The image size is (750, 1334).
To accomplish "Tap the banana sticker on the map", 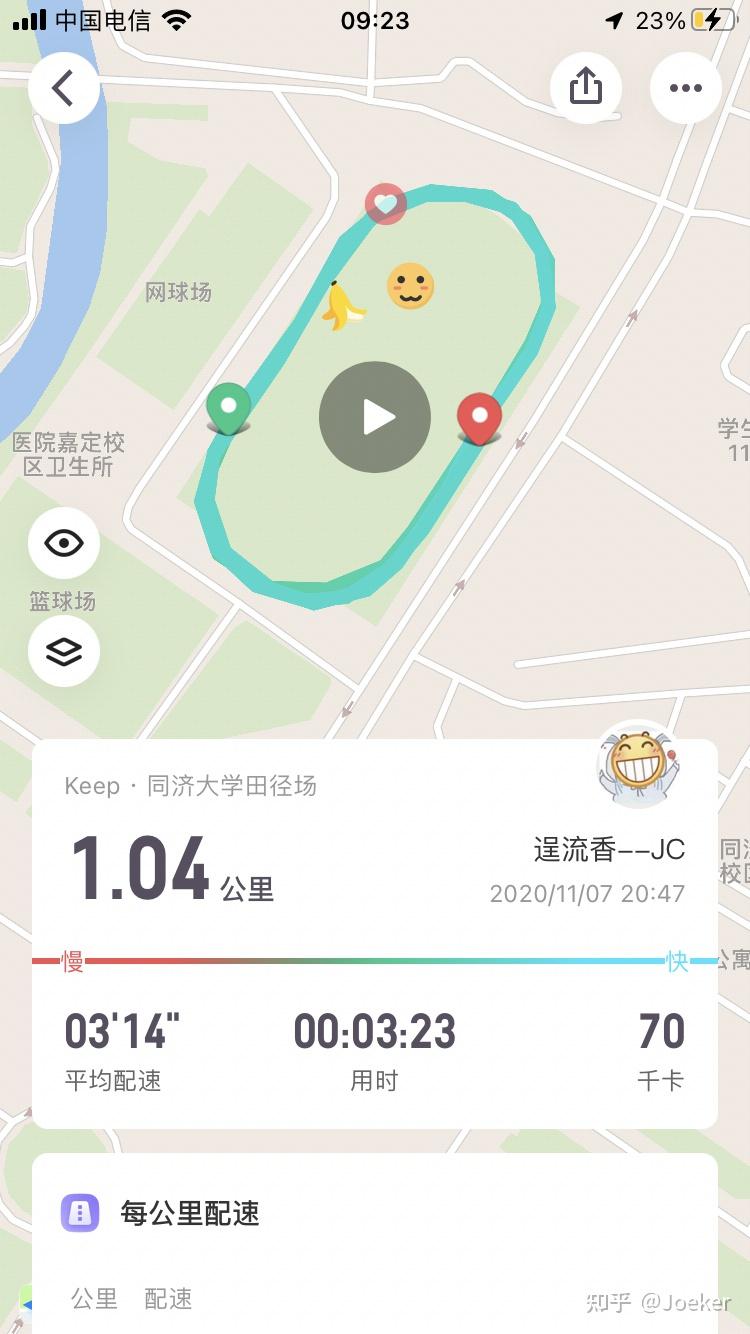I will pos(340,305).
